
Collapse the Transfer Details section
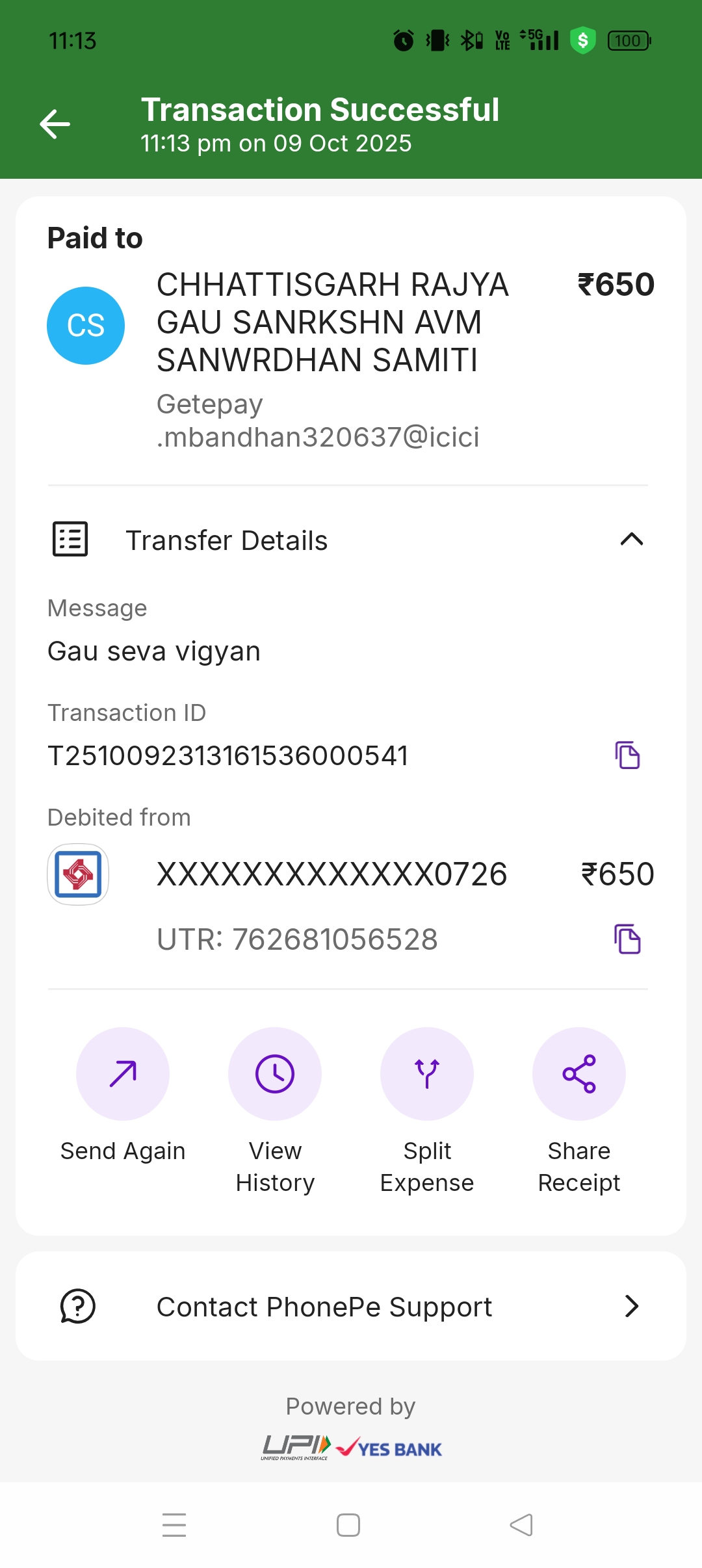pyautogui.click(x=631, y=540)
